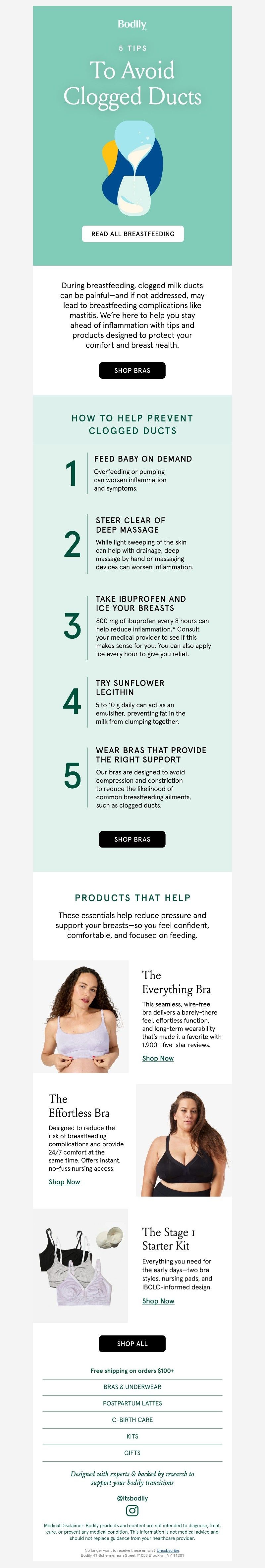Tap the Shop All button
Screen dimensions: 265x1568
132,1343
